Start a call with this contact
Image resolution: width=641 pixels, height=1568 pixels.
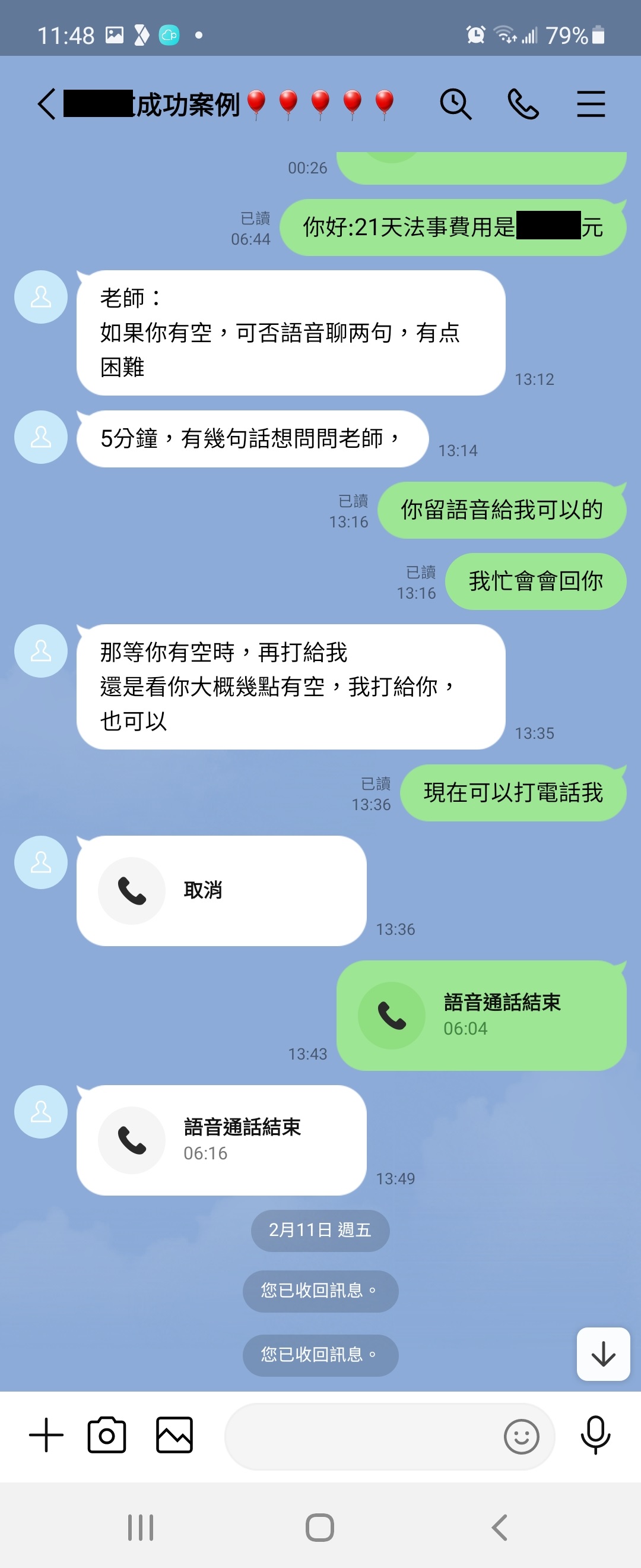tap(523, 104)
